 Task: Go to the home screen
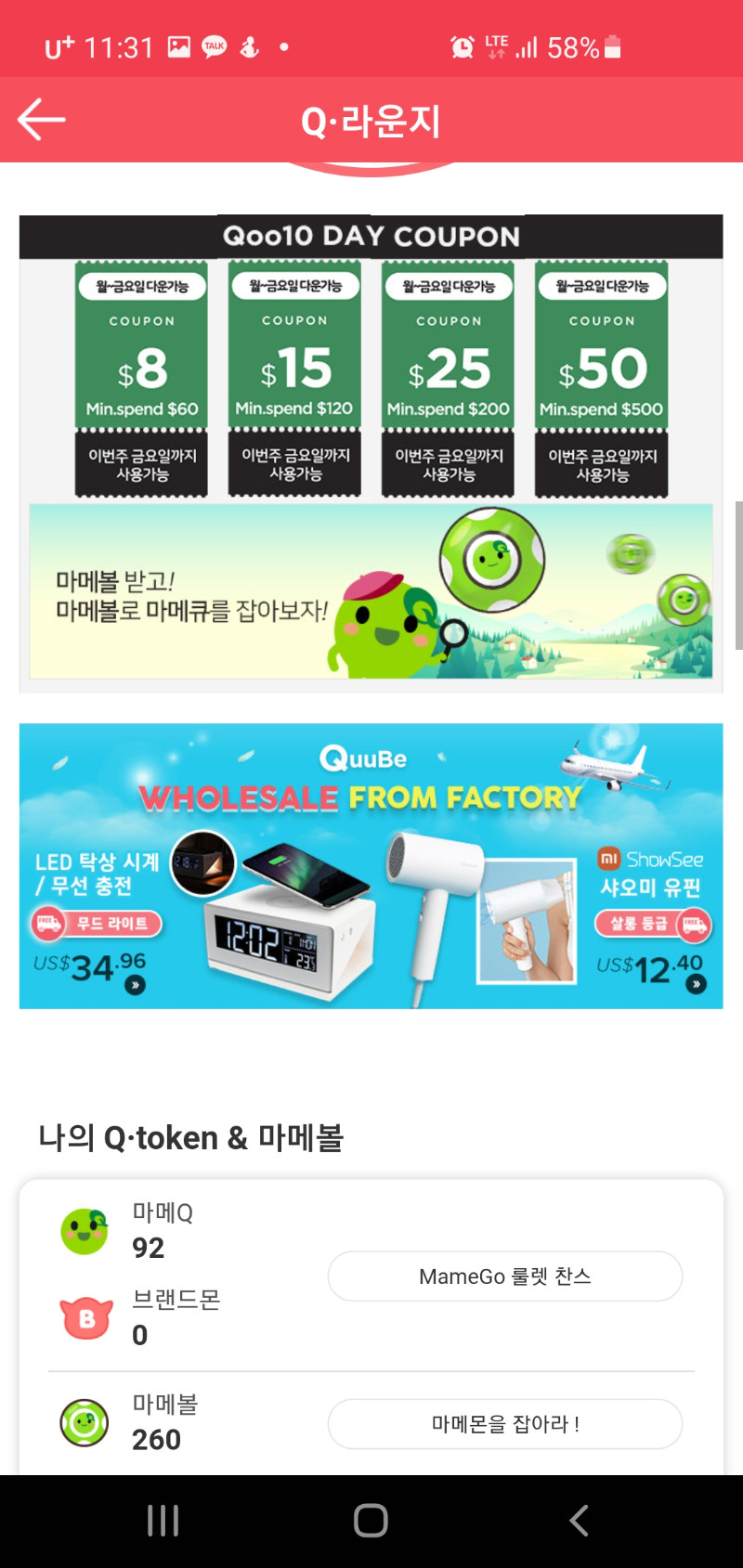371,1521
